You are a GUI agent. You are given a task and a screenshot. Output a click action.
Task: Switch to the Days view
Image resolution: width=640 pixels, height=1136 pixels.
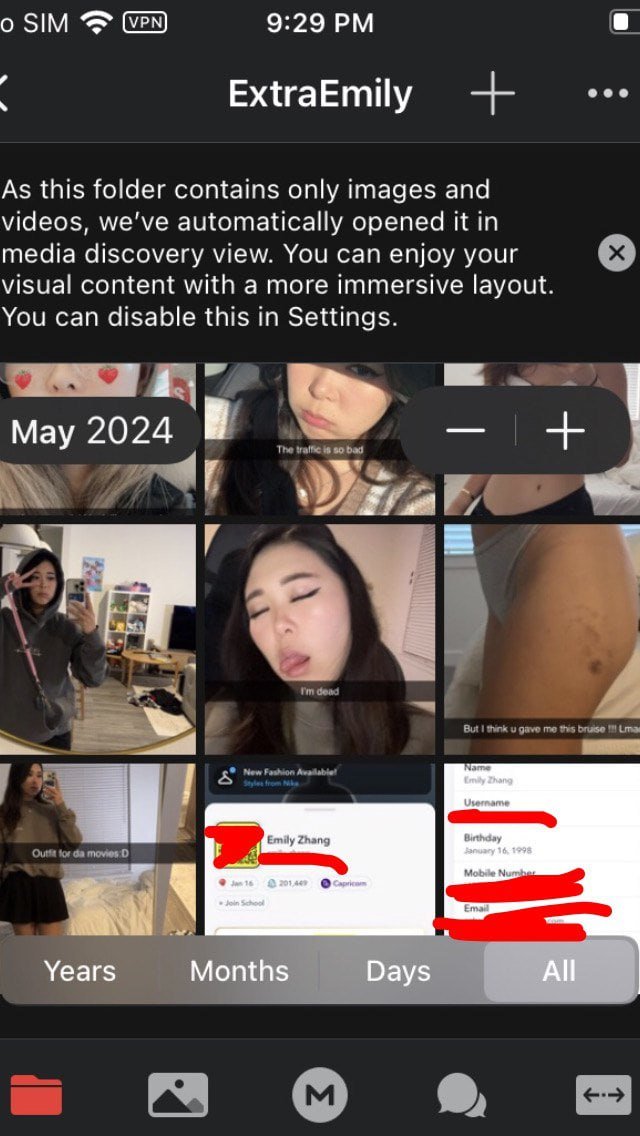click(398, 971)
